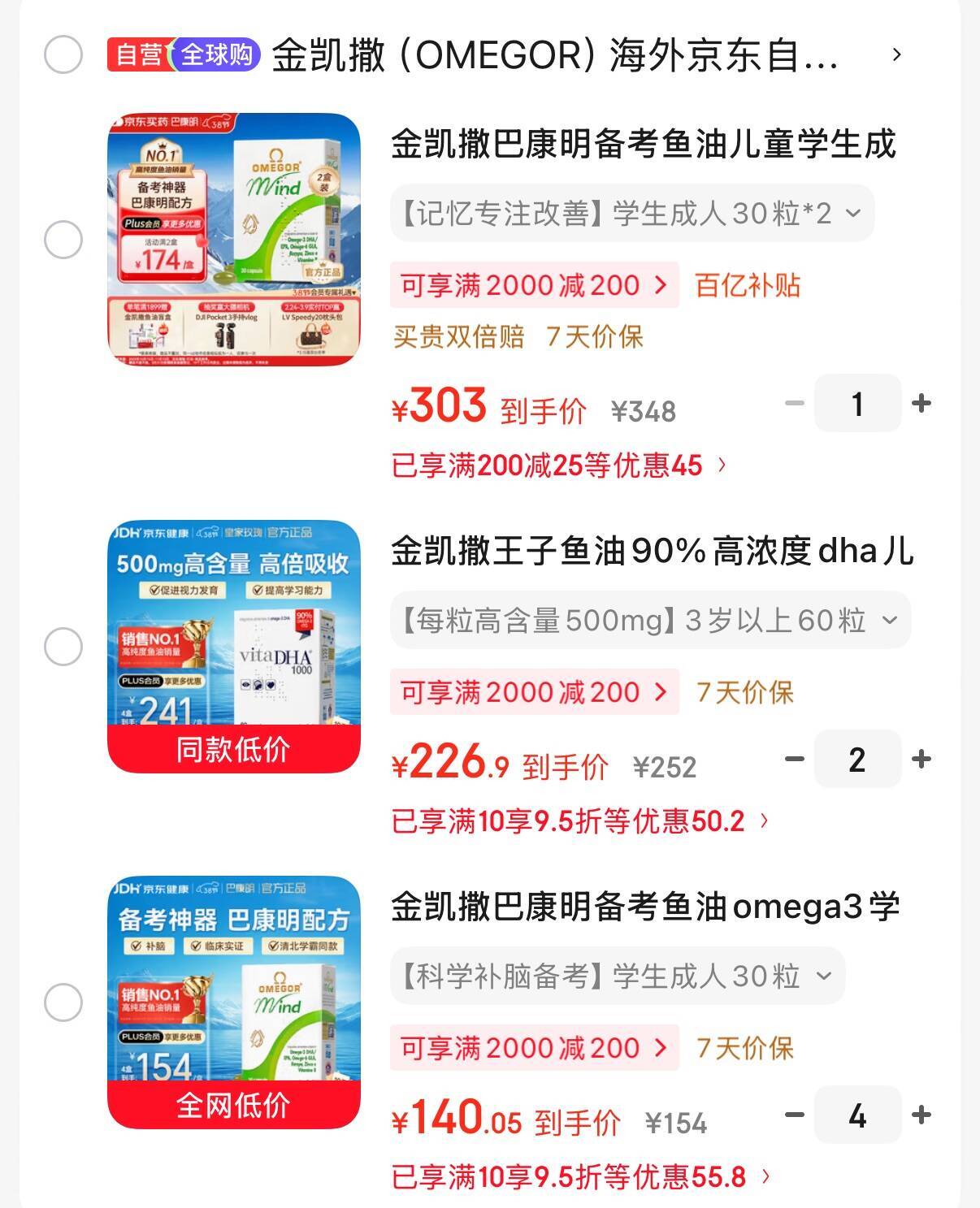Image resolution: width=980 pixels, height=1208 pixels.
Task: Select all items from the 金凯撒 OMEGOR store
Action: click(x=63, y=55)
